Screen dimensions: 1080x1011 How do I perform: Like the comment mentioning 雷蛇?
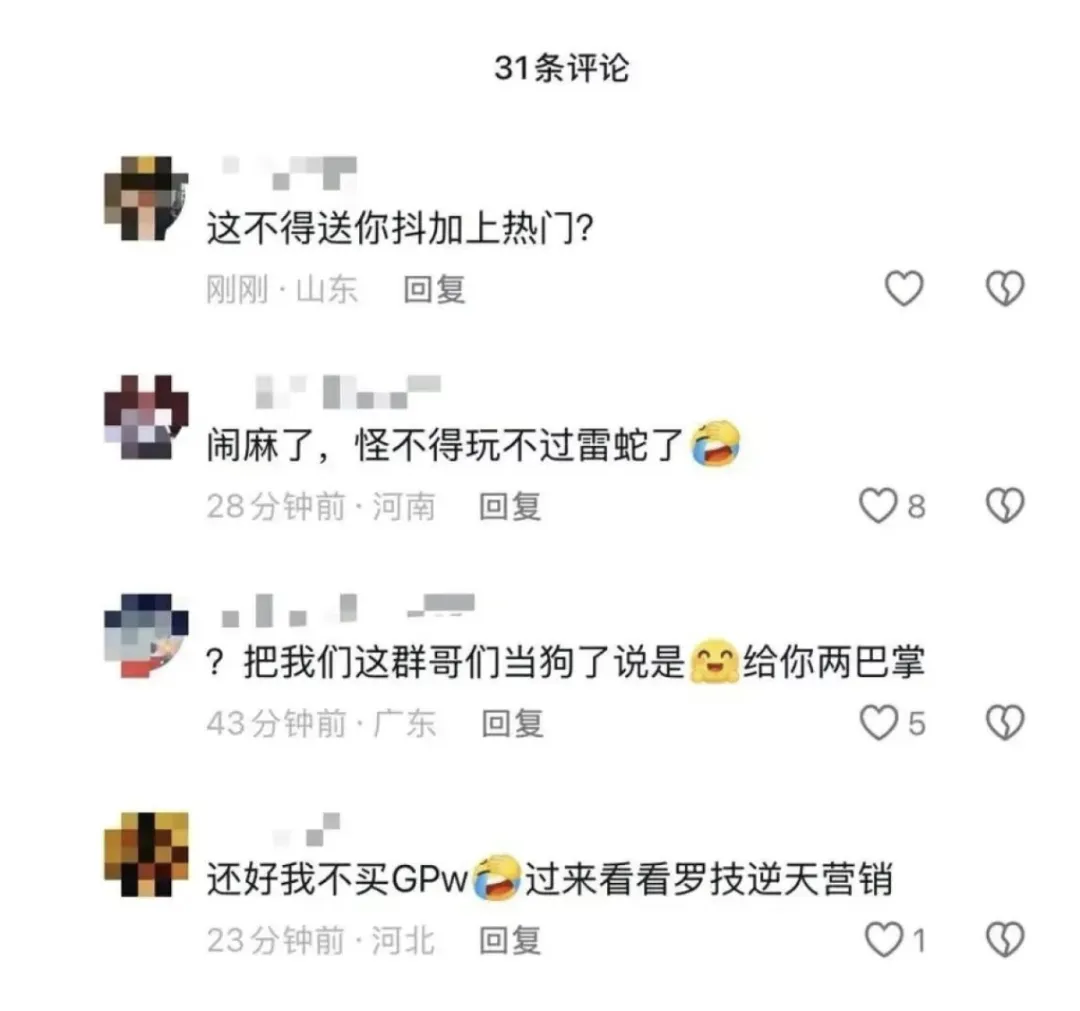[x=879, y=507]
